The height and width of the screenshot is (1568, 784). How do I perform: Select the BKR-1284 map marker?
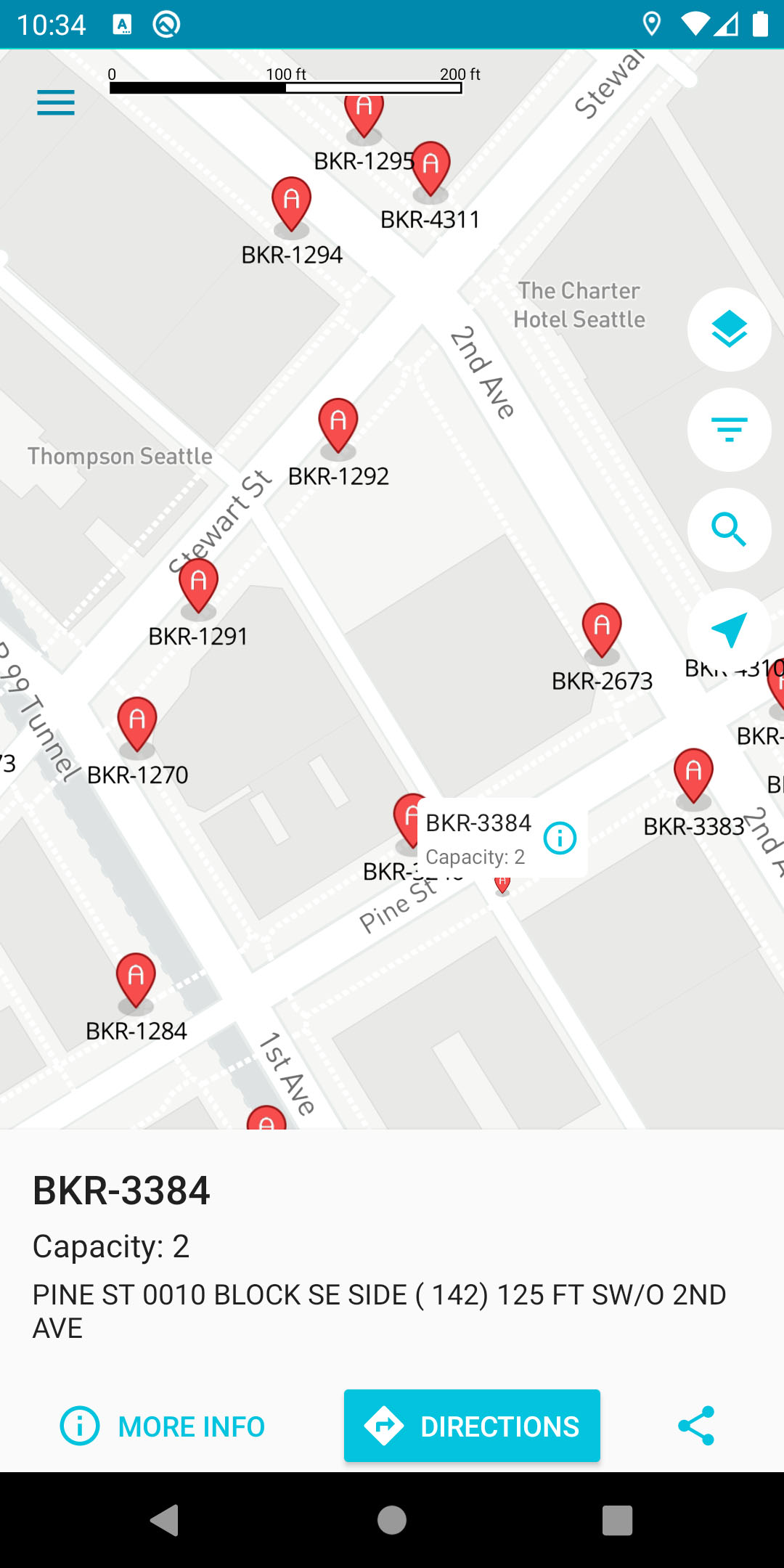pos(136,979)
